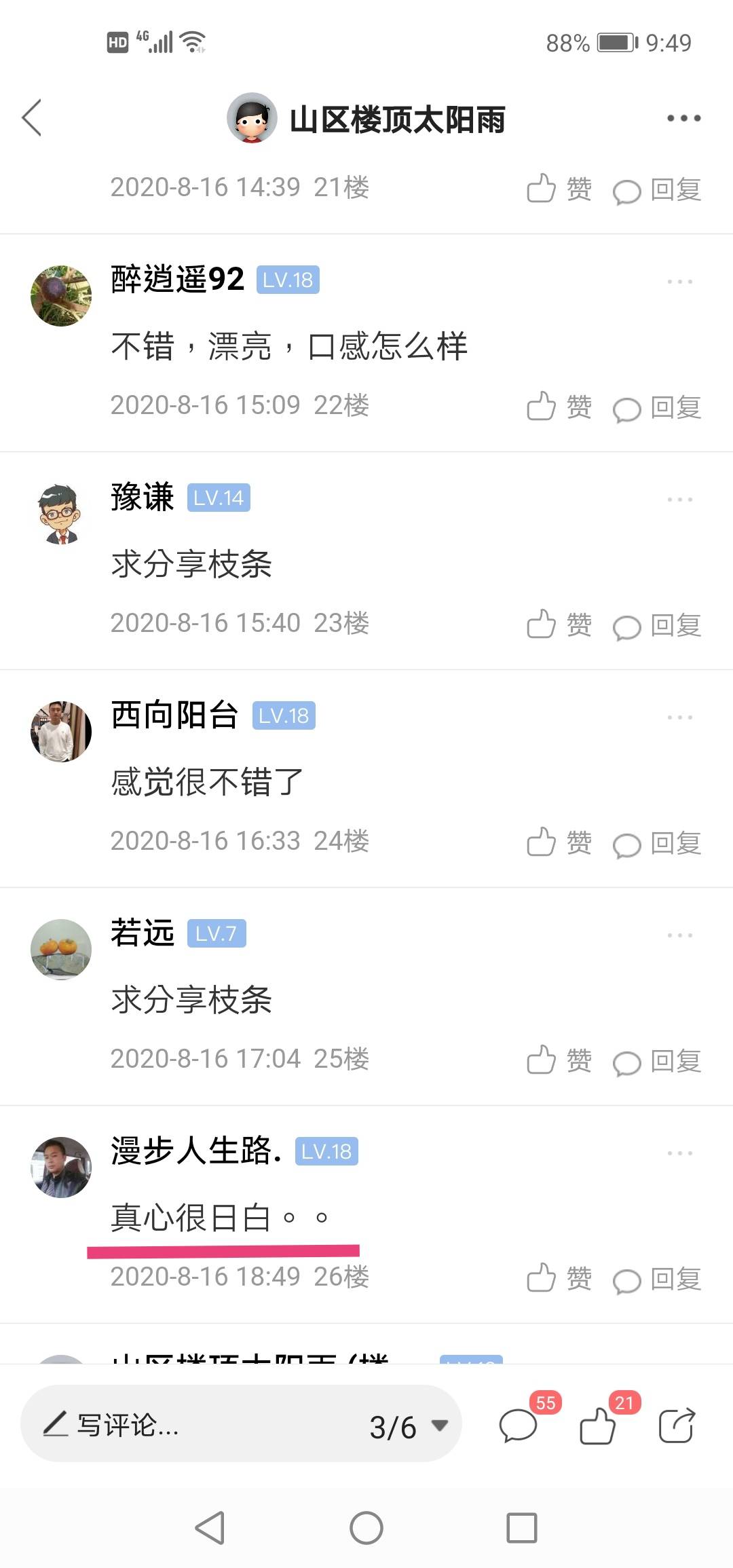Like the comment by 西向阳台
Image resolution: width=733 pixels, height=1568 pixels.
tap(559, 843)
